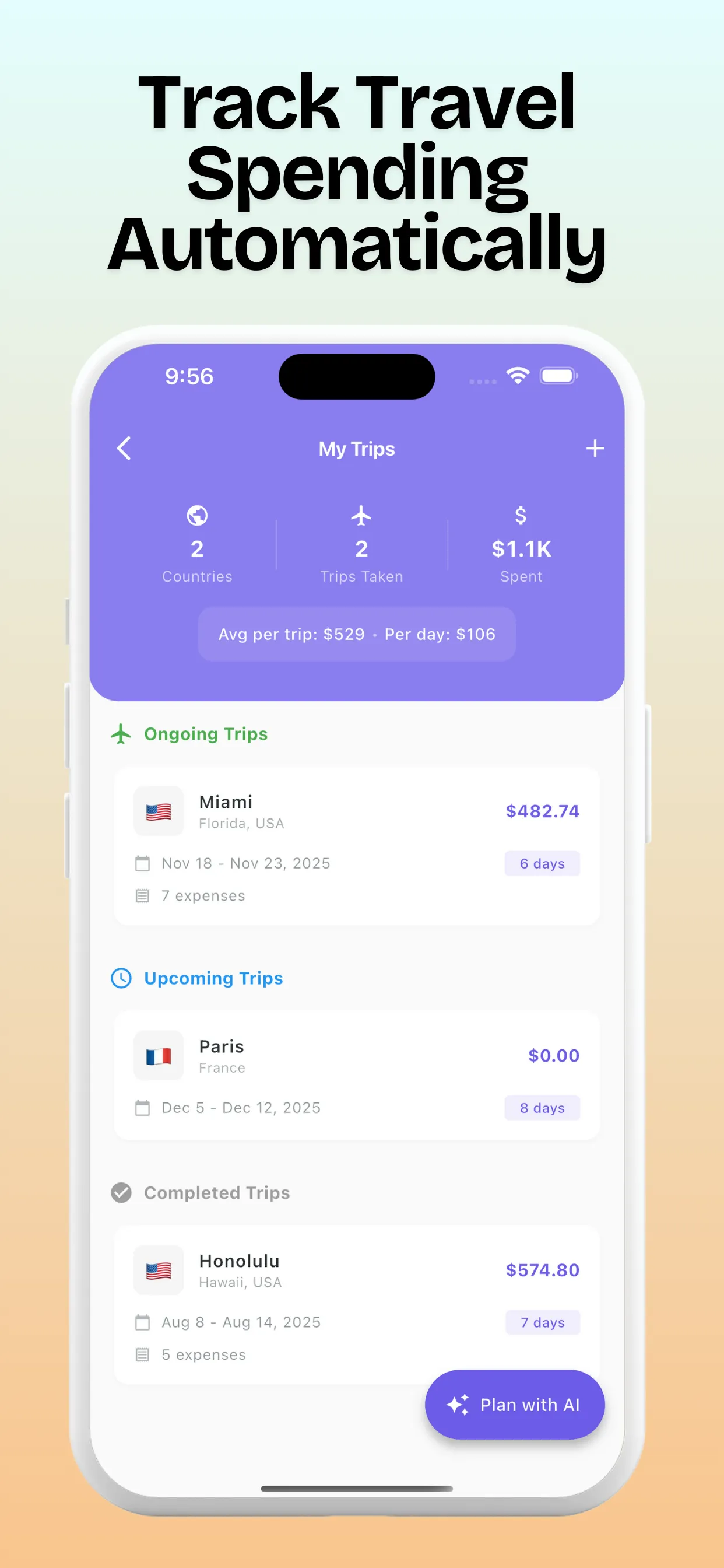
Task: Click the avg per trip stats pill
Action: (x=357, y=633)
